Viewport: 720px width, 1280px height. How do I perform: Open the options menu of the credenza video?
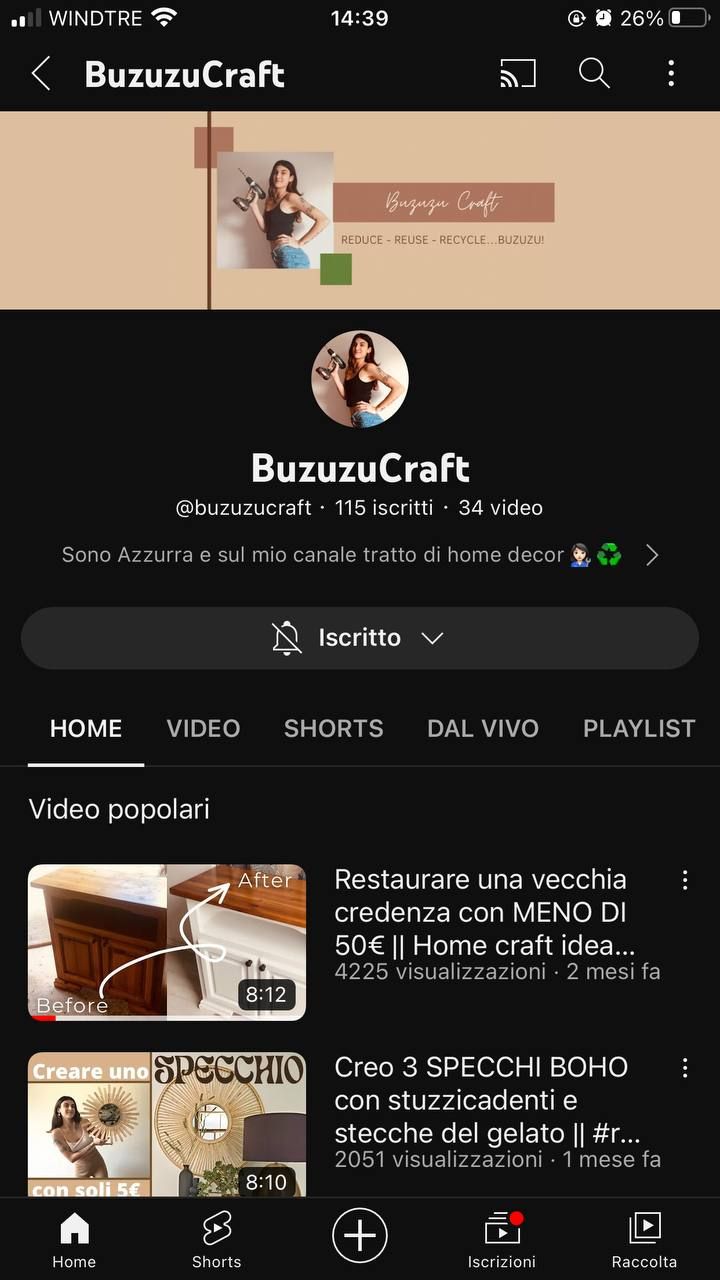(x=685, y=880)
